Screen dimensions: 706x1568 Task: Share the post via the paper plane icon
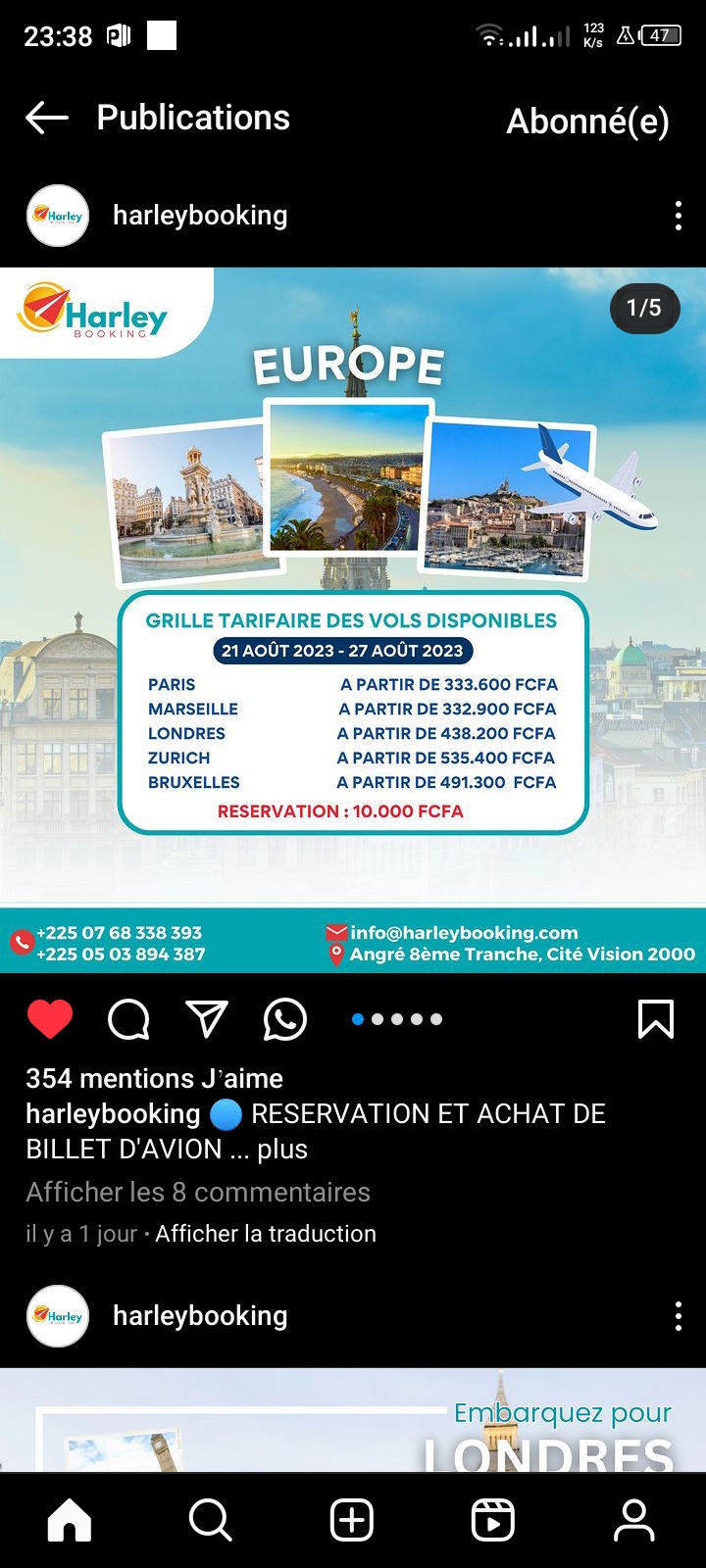point(207,1019)
